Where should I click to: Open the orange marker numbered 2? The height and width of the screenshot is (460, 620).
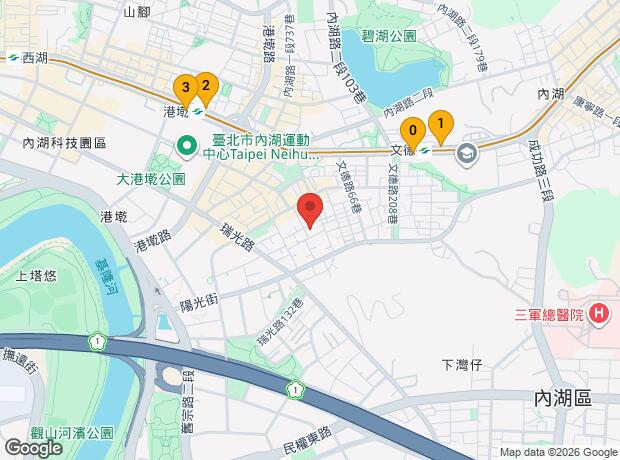coord(206,88)
